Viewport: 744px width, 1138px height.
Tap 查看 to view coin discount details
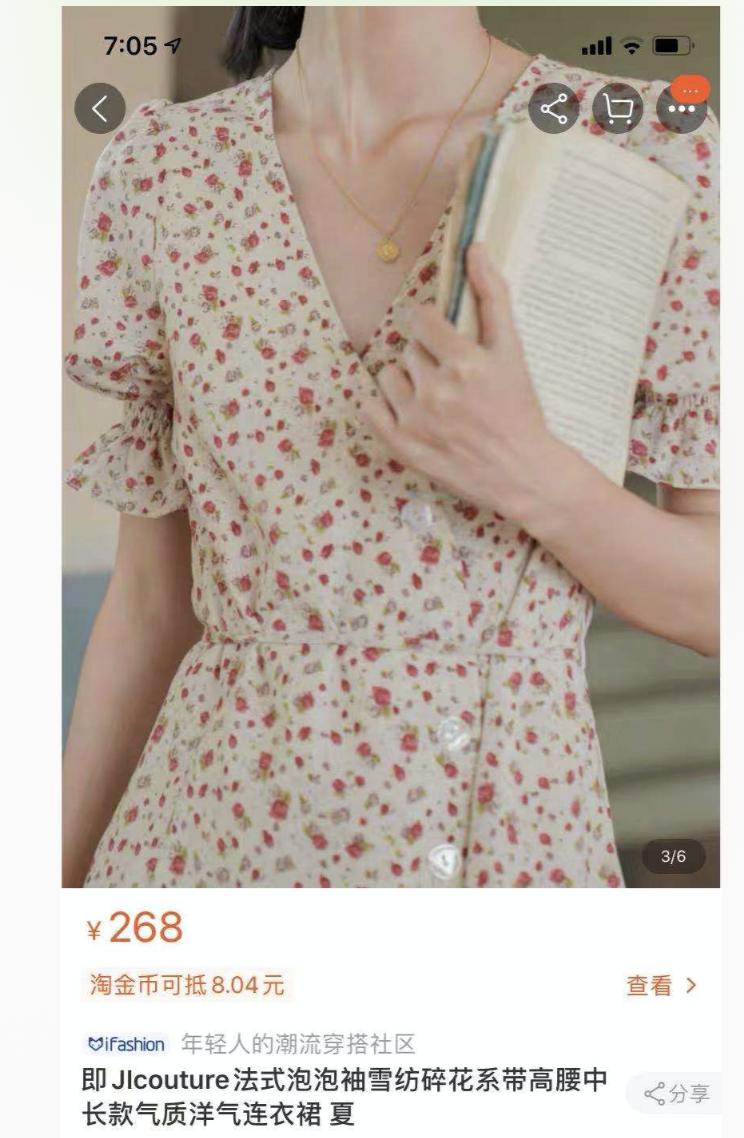[660, 985]
